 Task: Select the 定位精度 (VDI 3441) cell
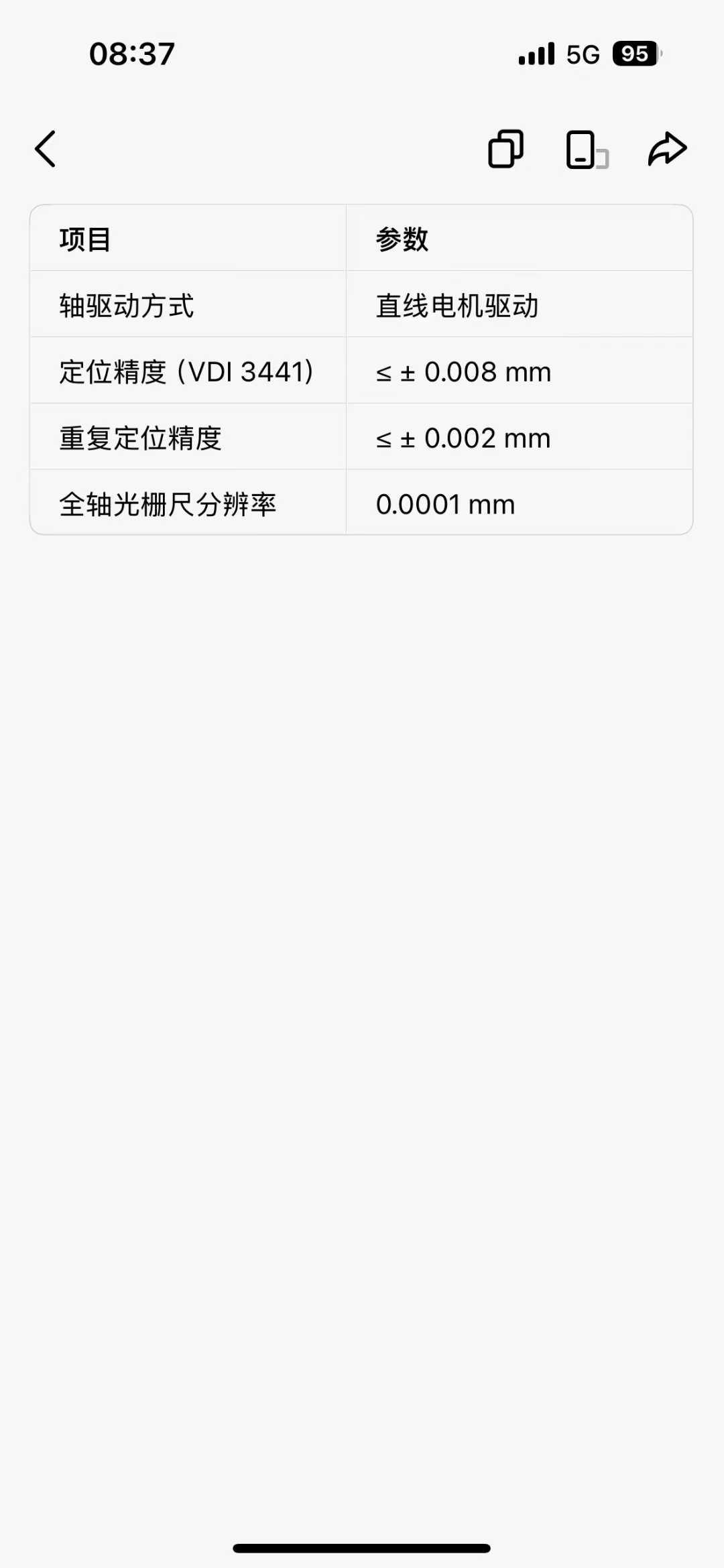point(186,371)
